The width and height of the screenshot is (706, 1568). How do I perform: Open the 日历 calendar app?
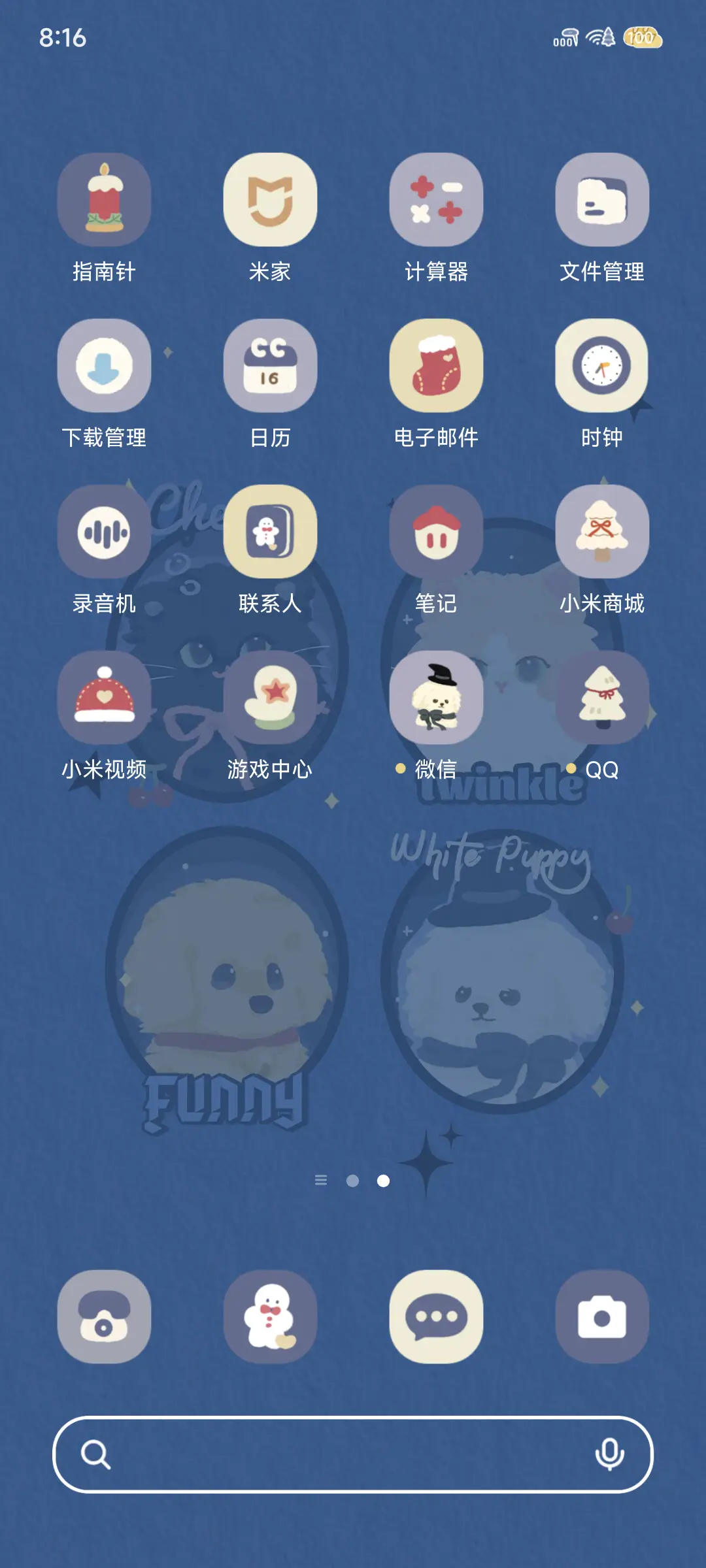coord(271,366)
